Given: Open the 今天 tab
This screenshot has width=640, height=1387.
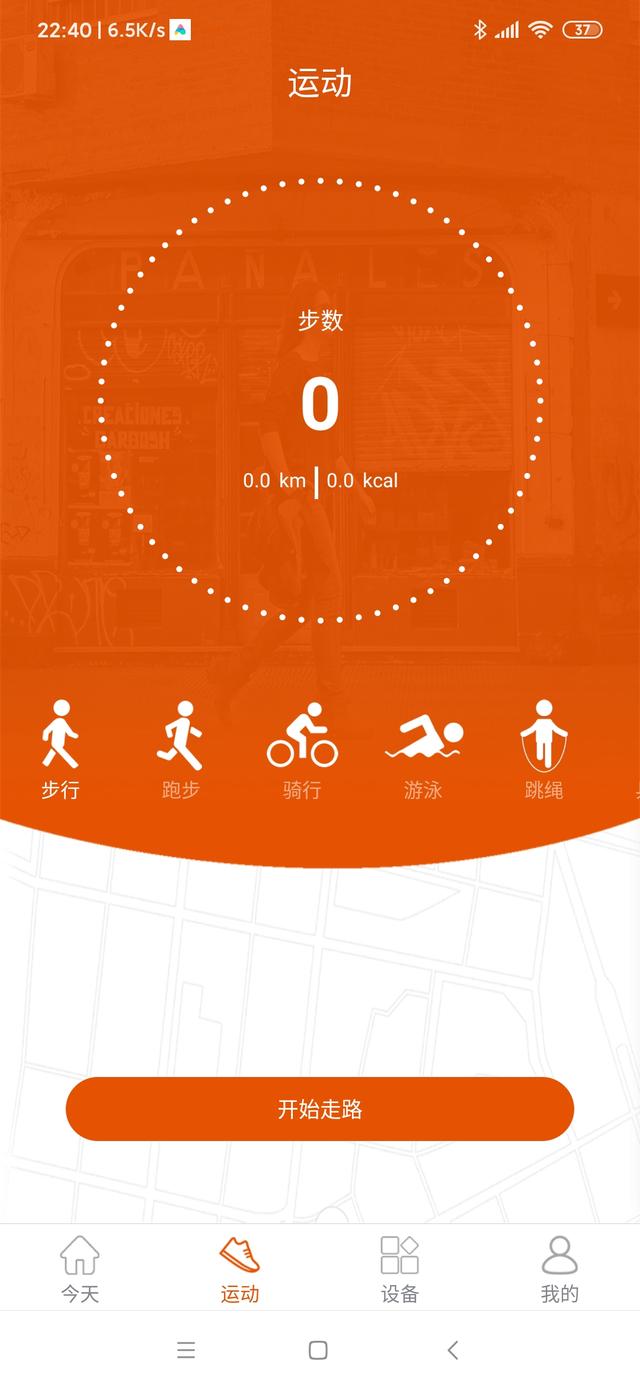Looking at the screenshot, I should pos(80,1268).
